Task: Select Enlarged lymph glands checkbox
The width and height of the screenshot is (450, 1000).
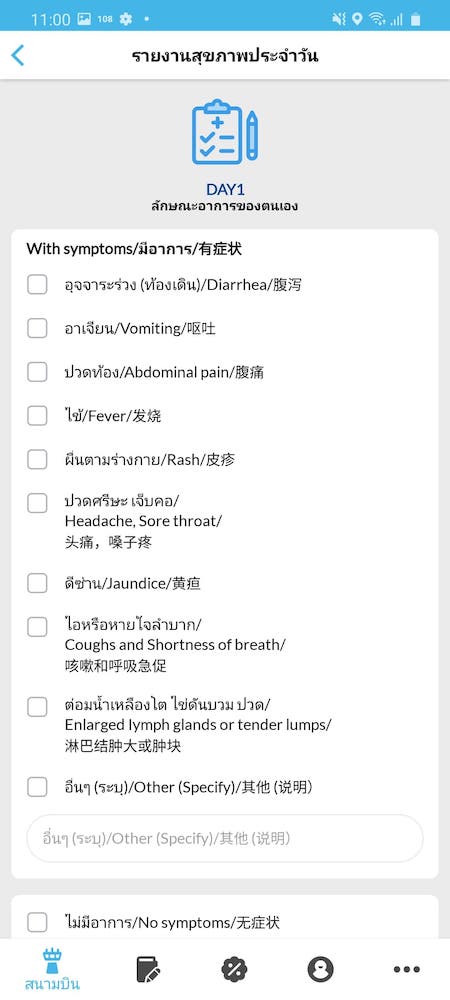Action: pos(37,707)
